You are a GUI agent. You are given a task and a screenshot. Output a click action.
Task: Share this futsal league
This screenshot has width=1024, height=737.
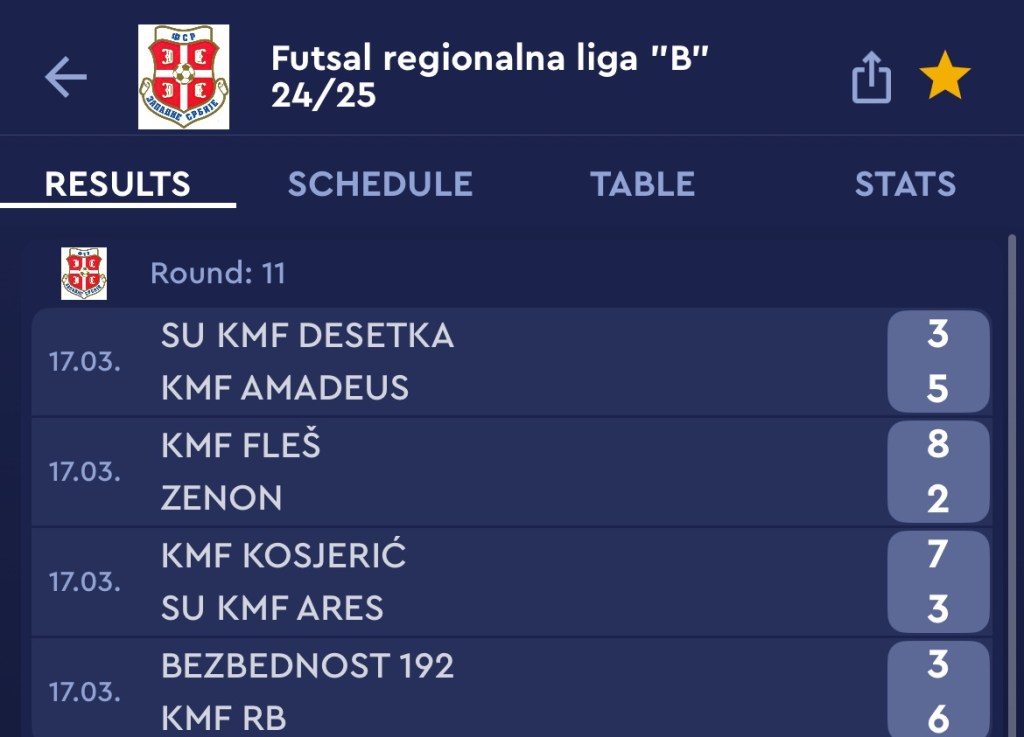[871, 77]
